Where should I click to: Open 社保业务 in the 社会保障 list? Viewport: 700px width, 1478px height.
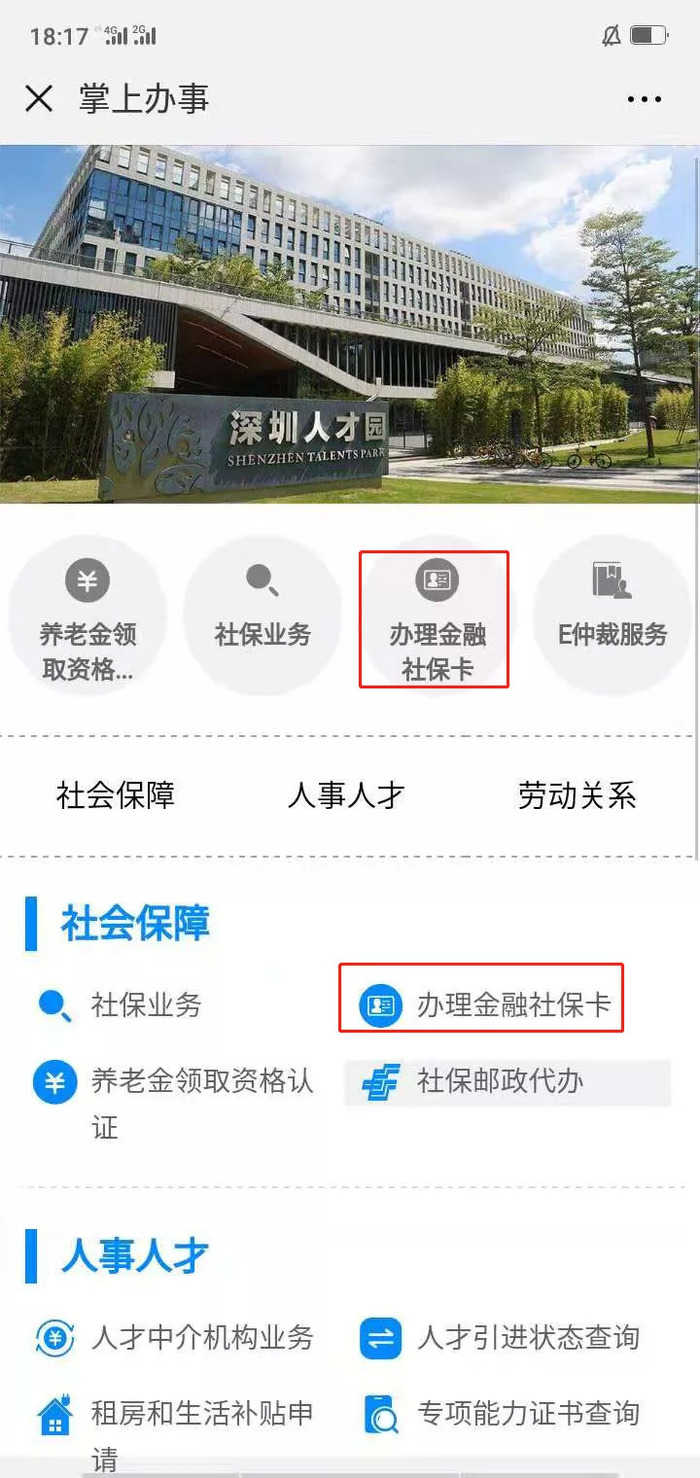coord(146,1005)
